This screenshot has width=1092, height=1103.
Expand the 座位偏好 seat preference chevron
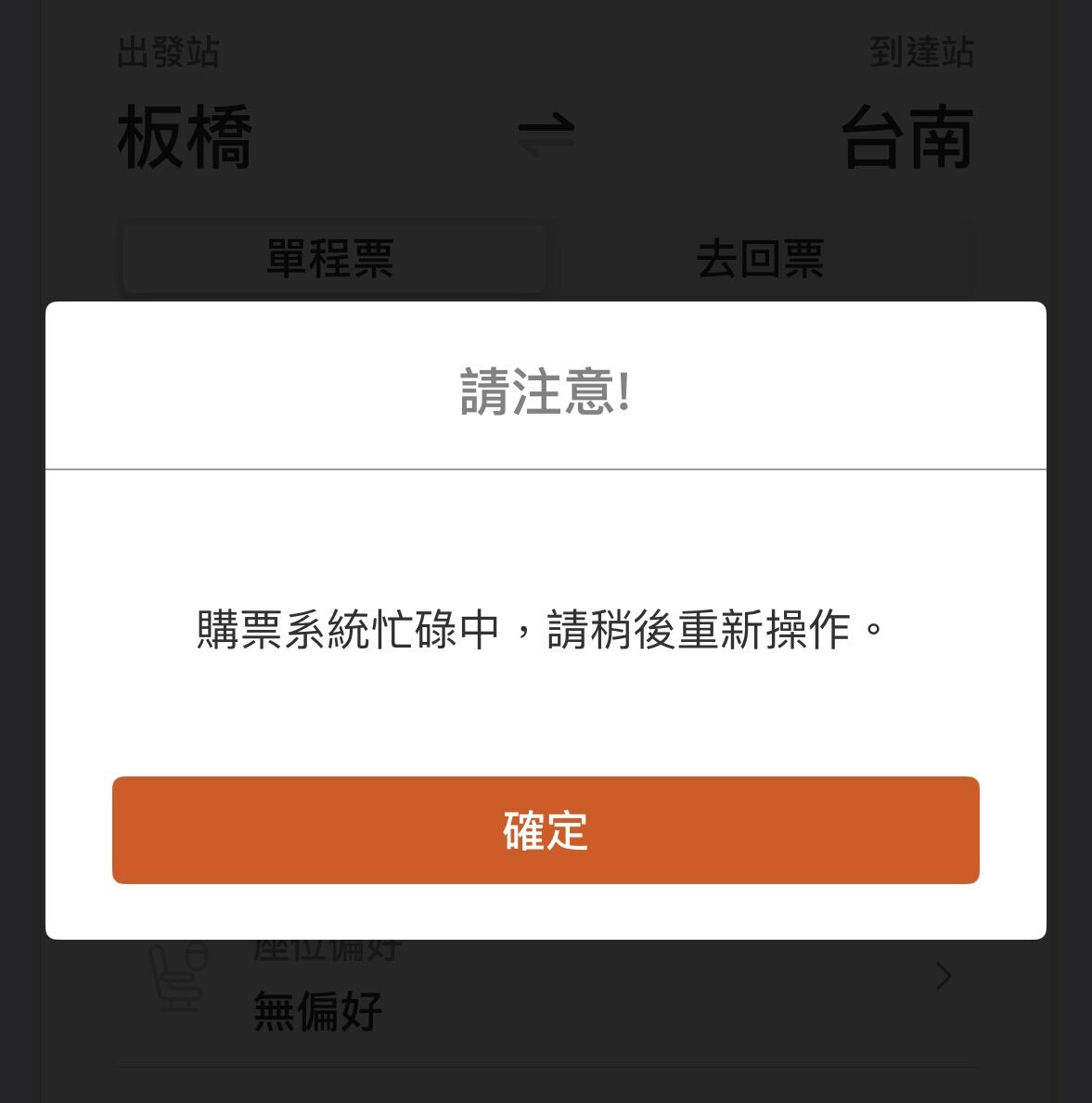pyautogui.click(x=944, y=977)
